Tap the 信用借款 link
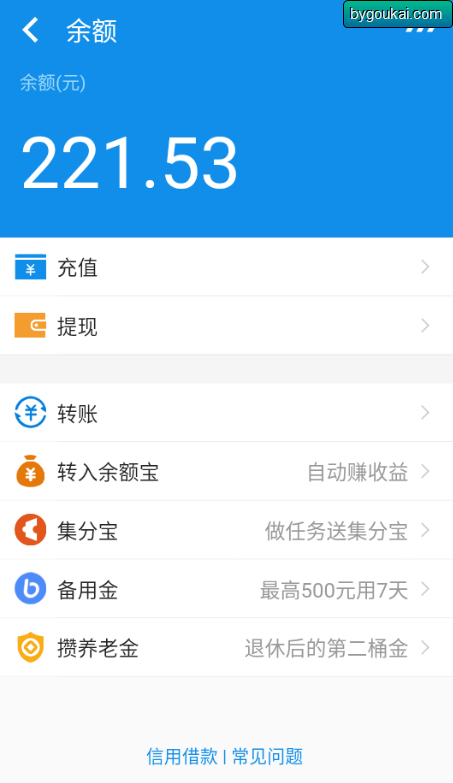 click(x=182, y=756)
